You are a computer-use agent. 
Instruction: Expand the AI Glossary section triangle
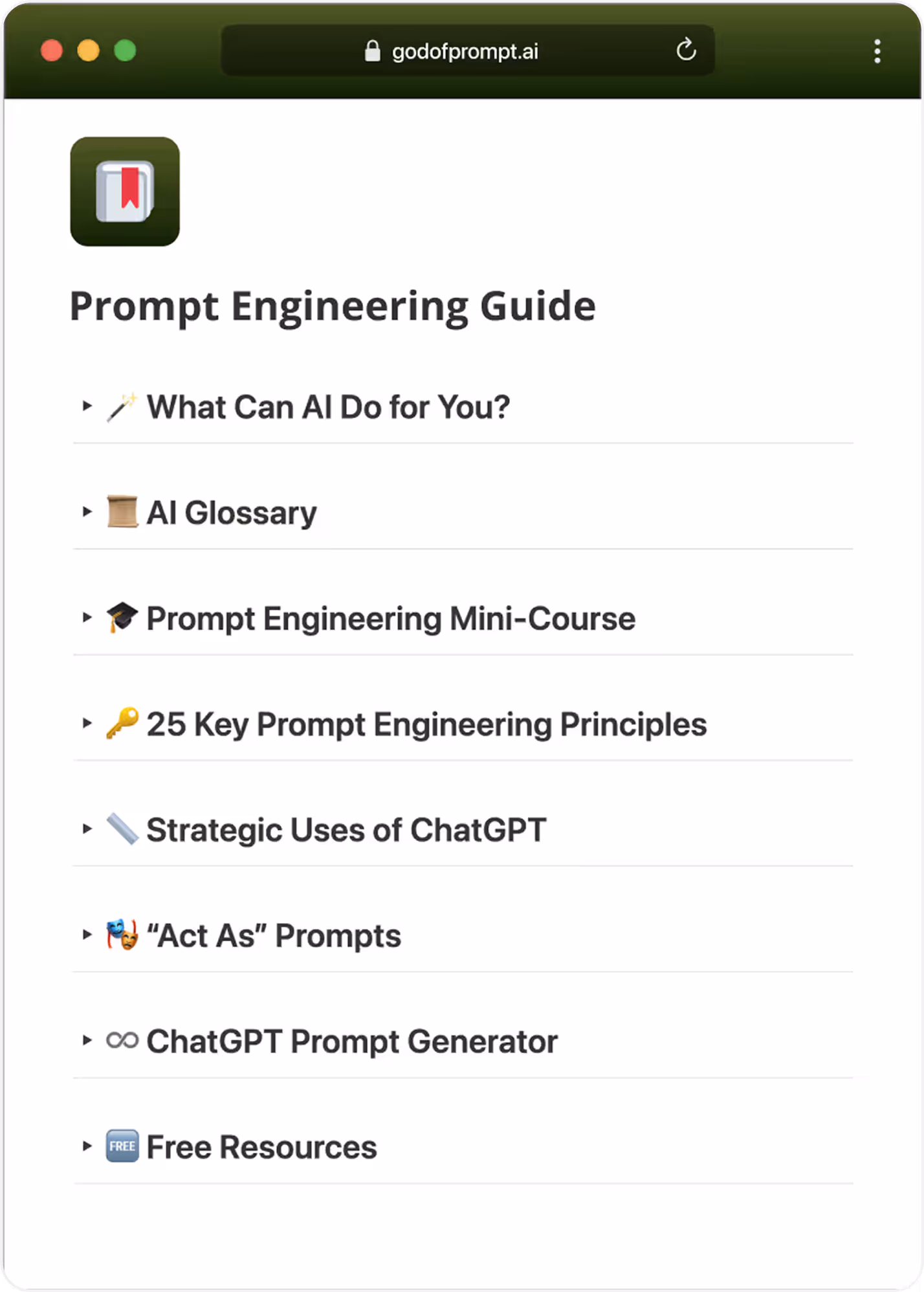click(87, 512)
